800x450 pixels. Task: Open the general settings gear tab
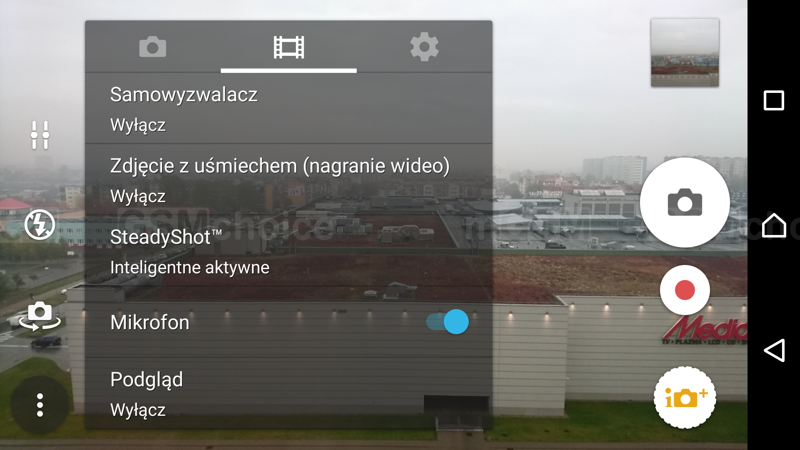[x=424, y=47]
